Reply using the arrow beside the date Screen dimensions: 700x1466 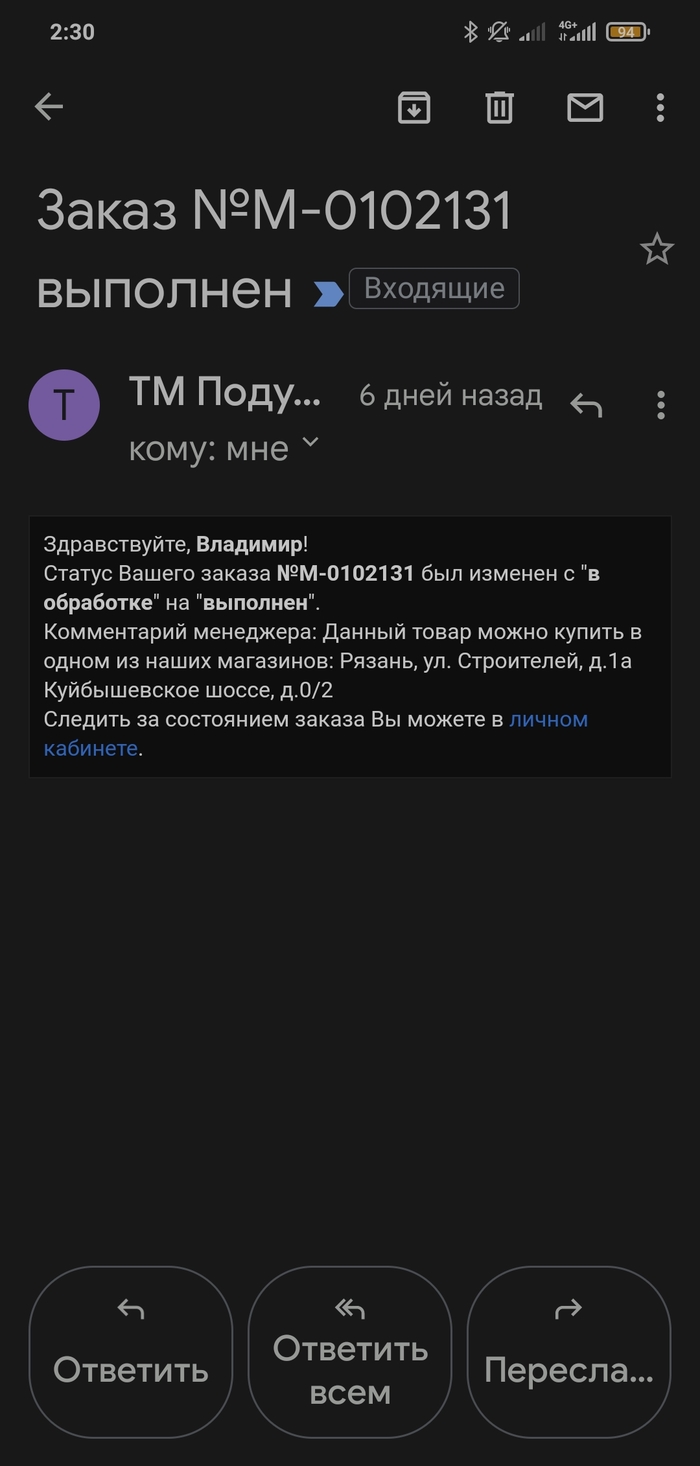[586, 405]
